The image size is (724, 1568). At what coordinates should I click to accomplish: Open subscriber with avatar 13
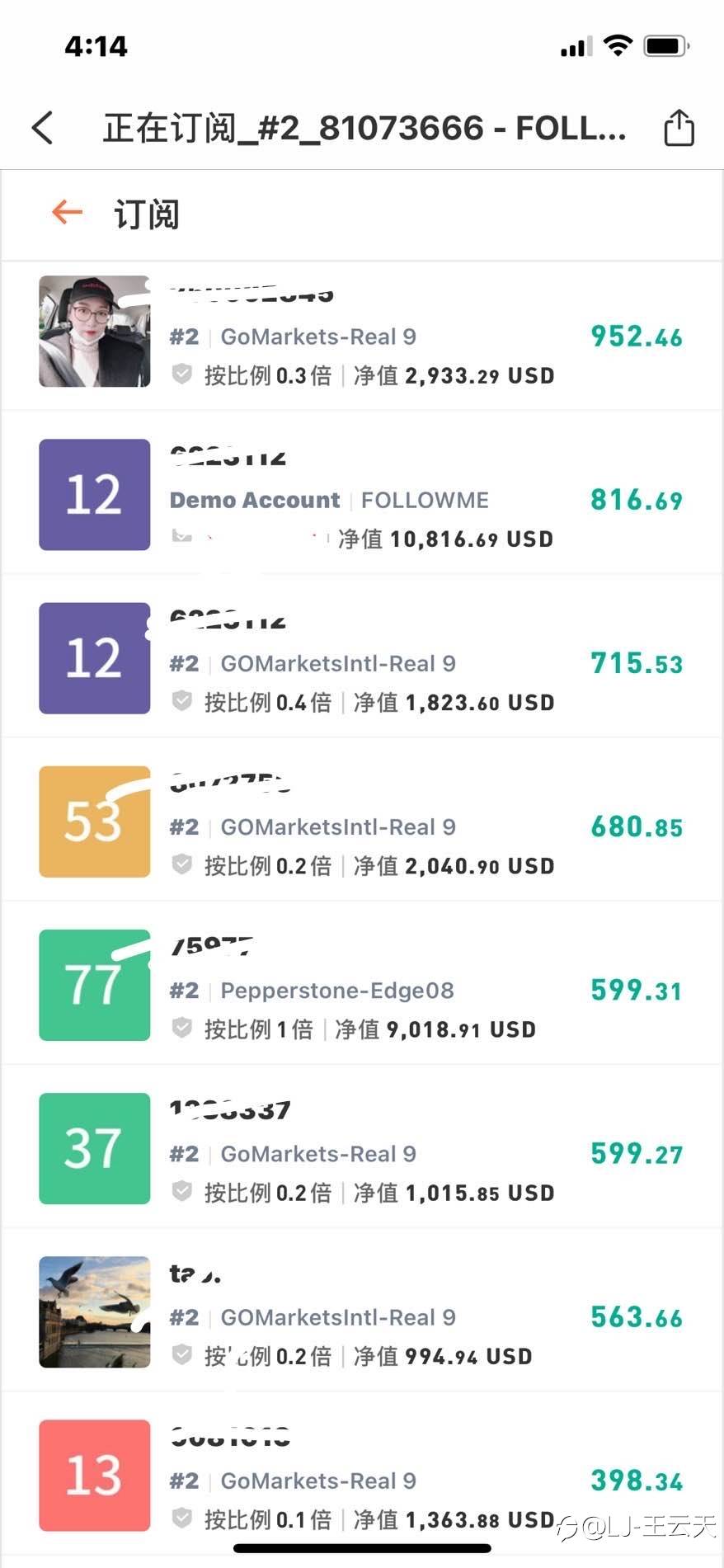(362, 1473)
